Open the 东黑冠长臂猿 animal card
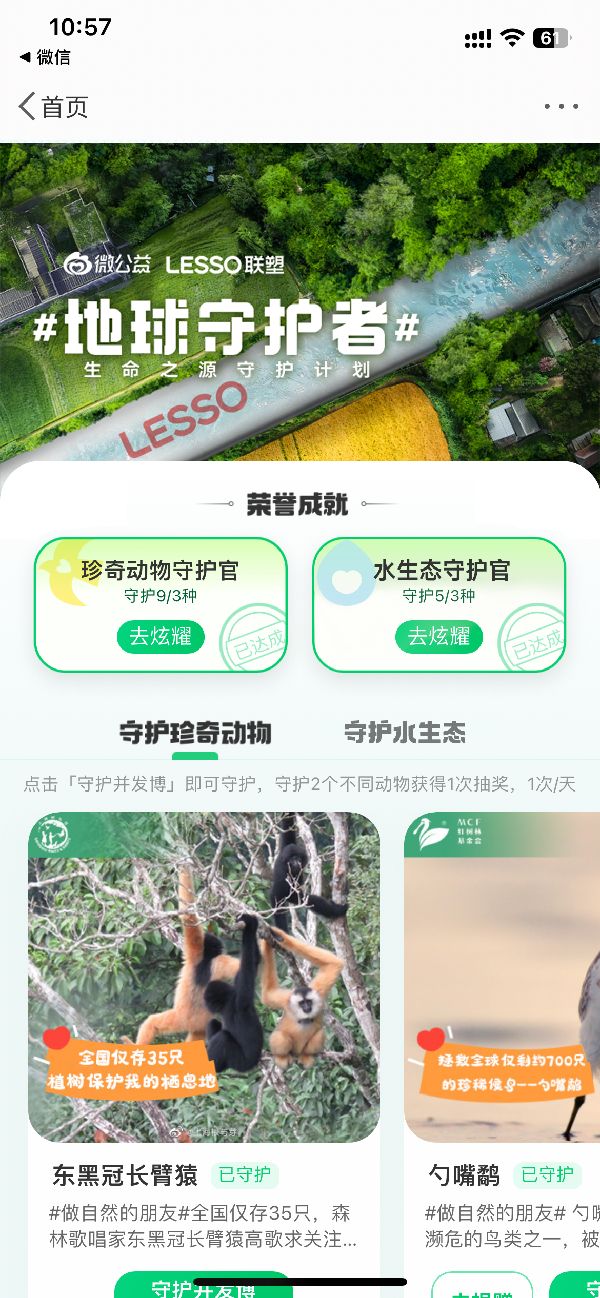This screenshot has height=1298, width=600. point(204,978)
